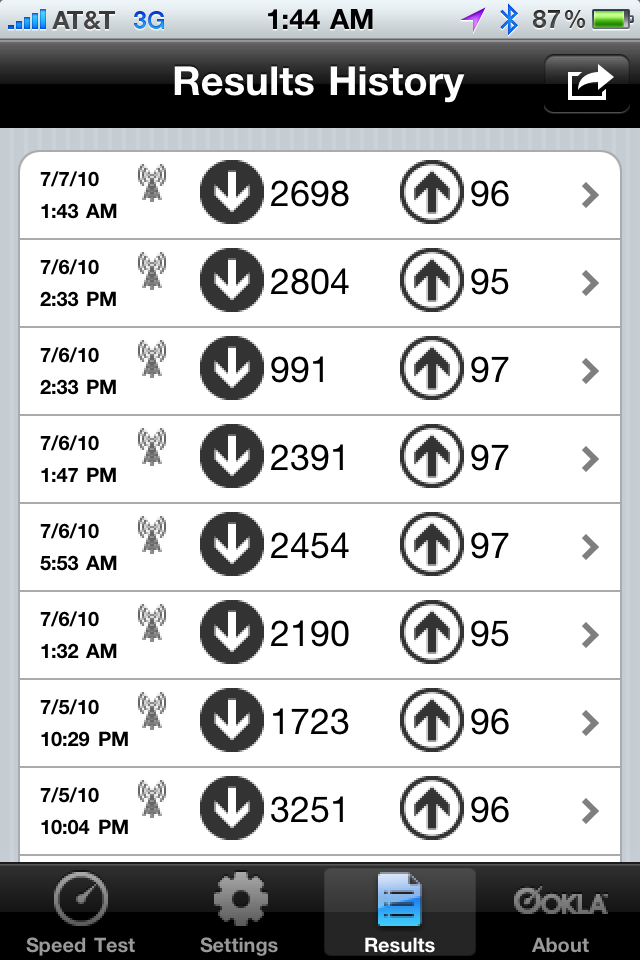Share results using the export icon
The image size is (640, 960).
588,84
